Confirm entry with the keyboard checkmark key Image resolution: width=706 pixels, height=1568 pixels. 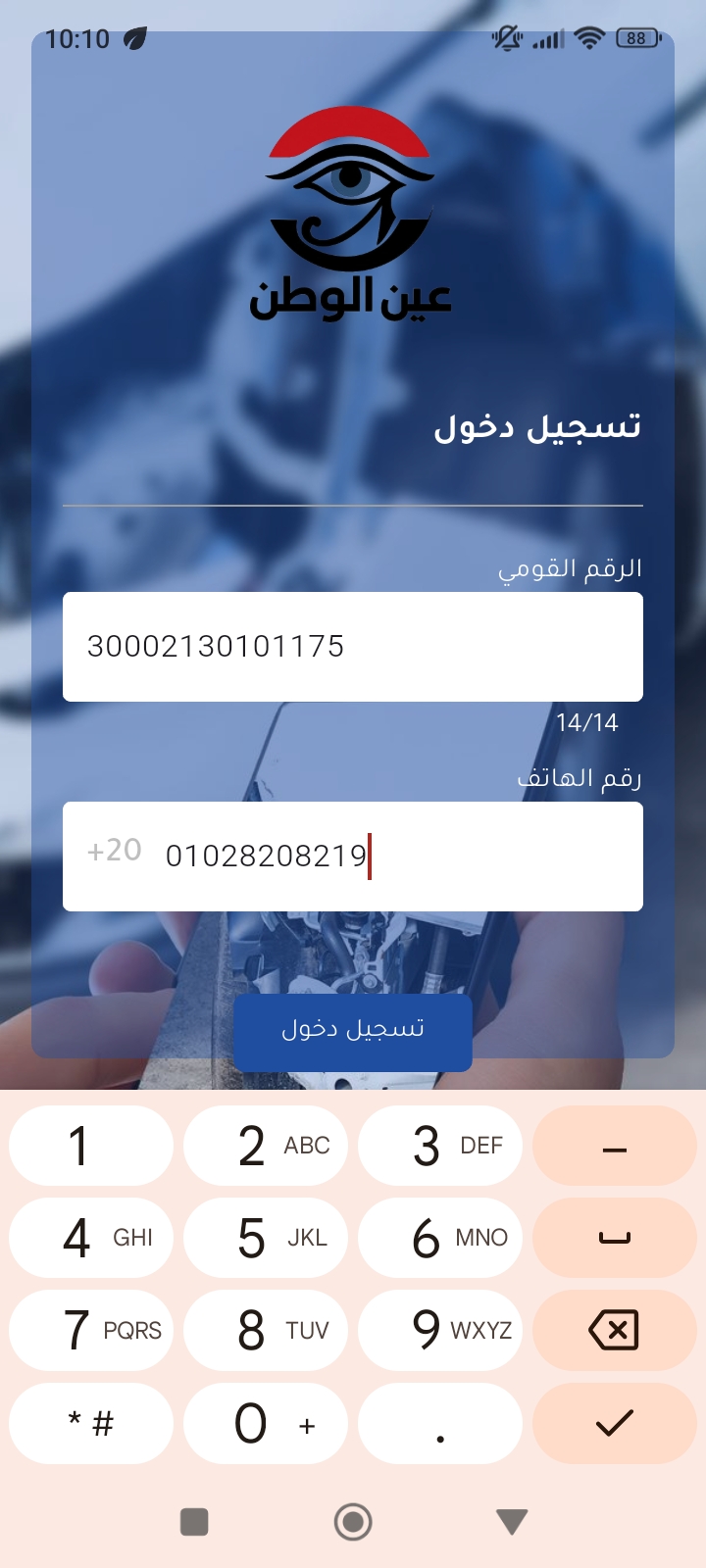[614, 1423]
